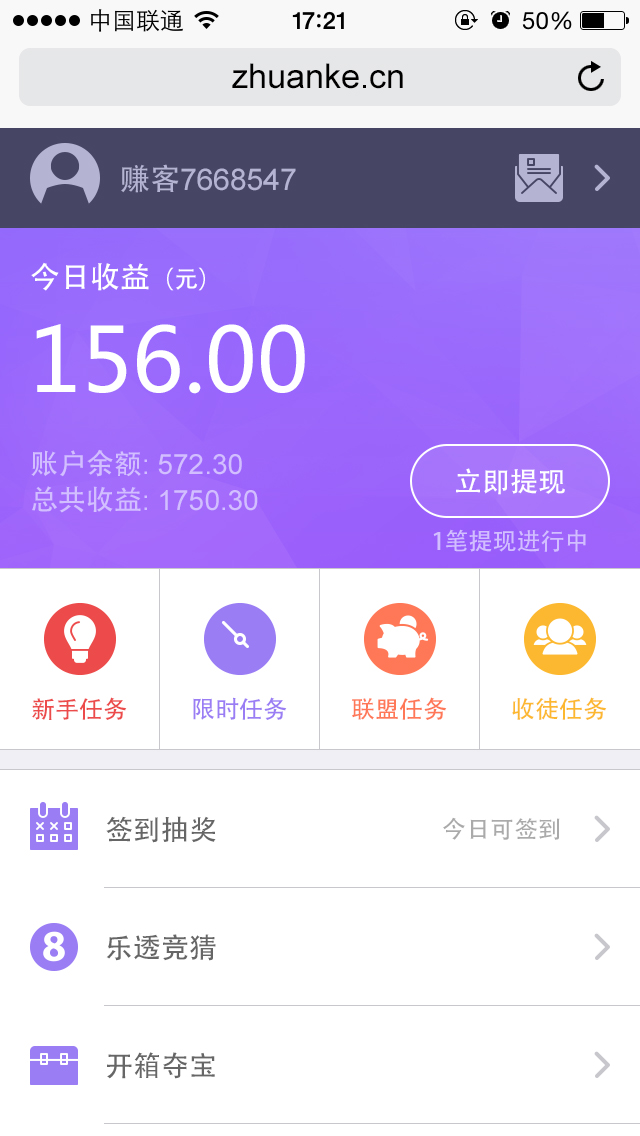Open the 开箱夺宝 row
The height and width of the screenshot is (1136, 640).
tap(320, 1065)
